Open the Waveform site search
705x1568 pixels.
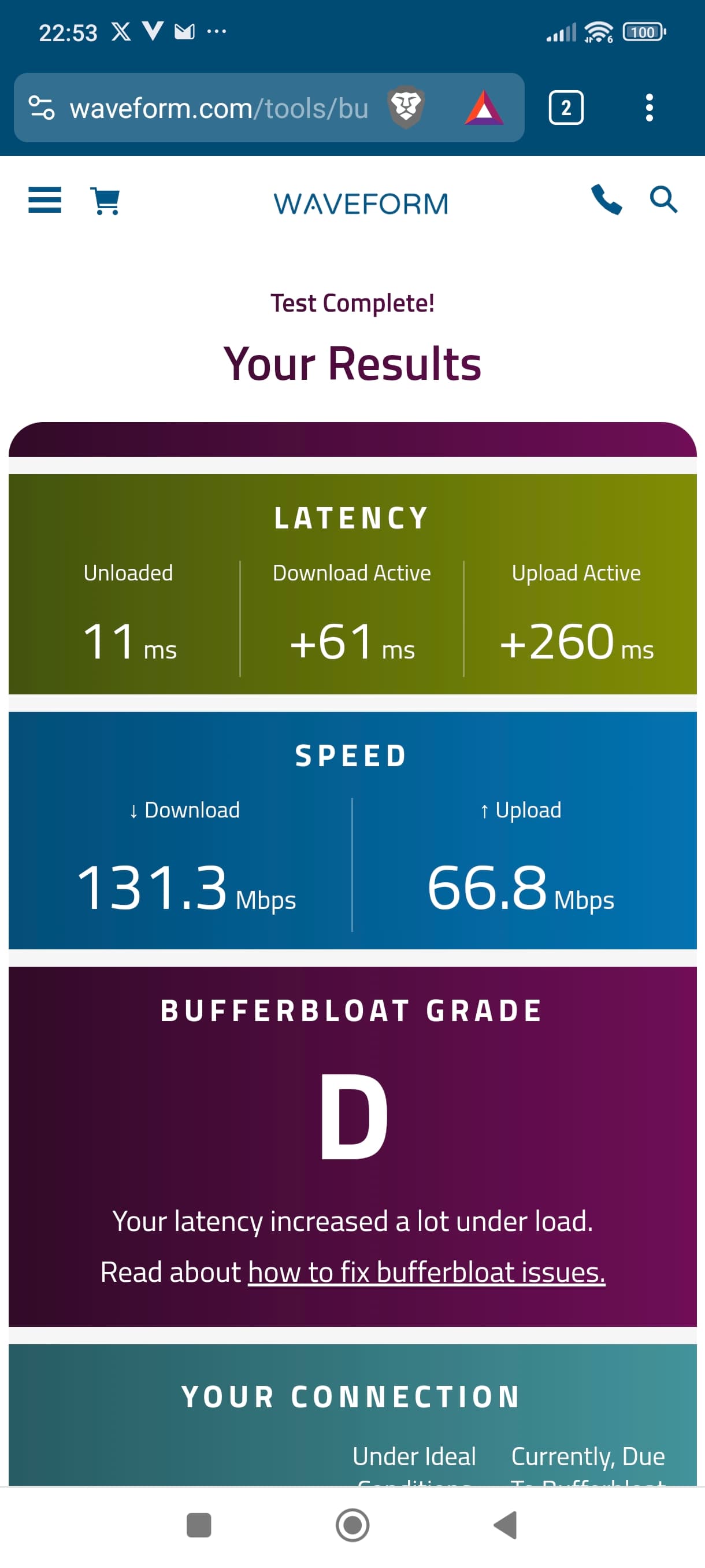pyautogui.click(x=662, y=199)
